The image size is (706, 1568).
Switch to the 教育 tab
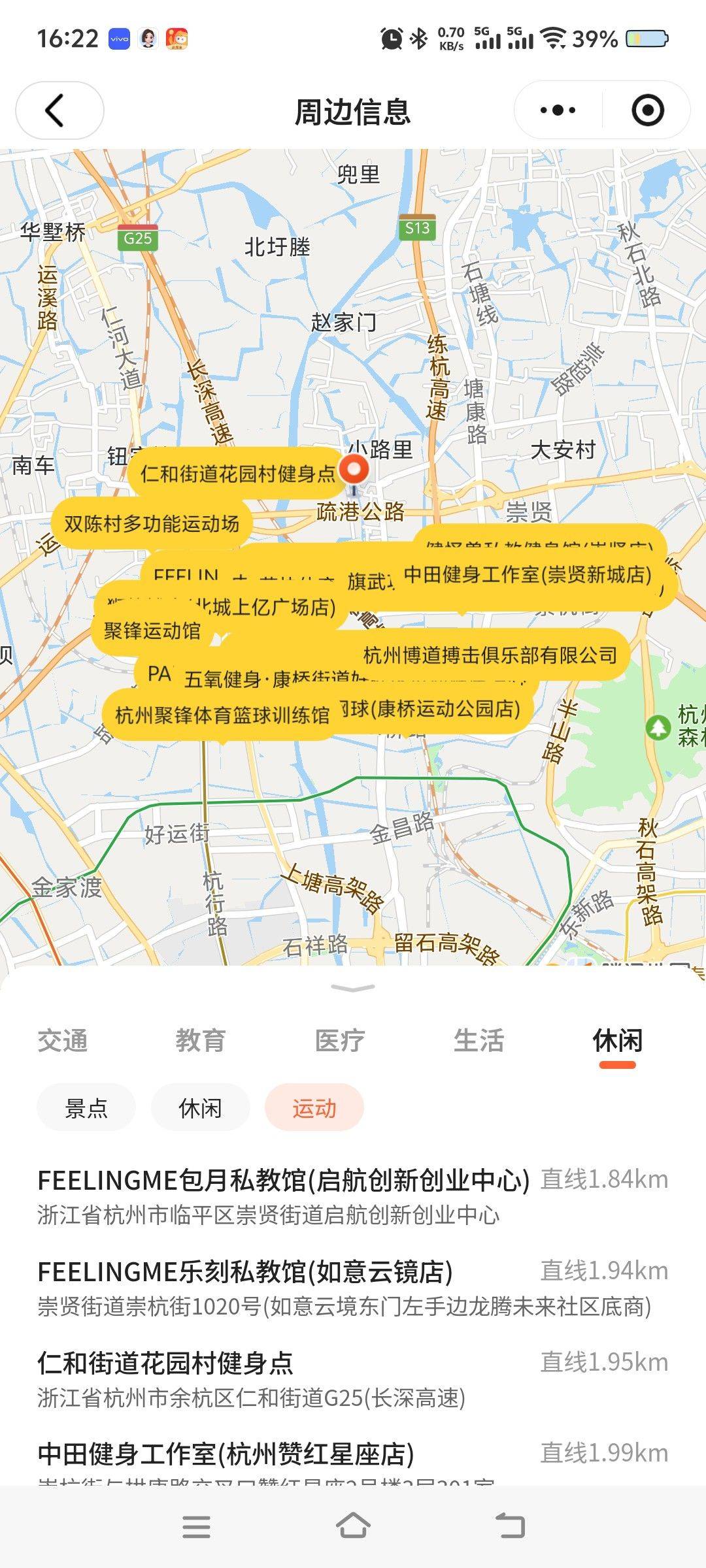tap(201, 1041)
